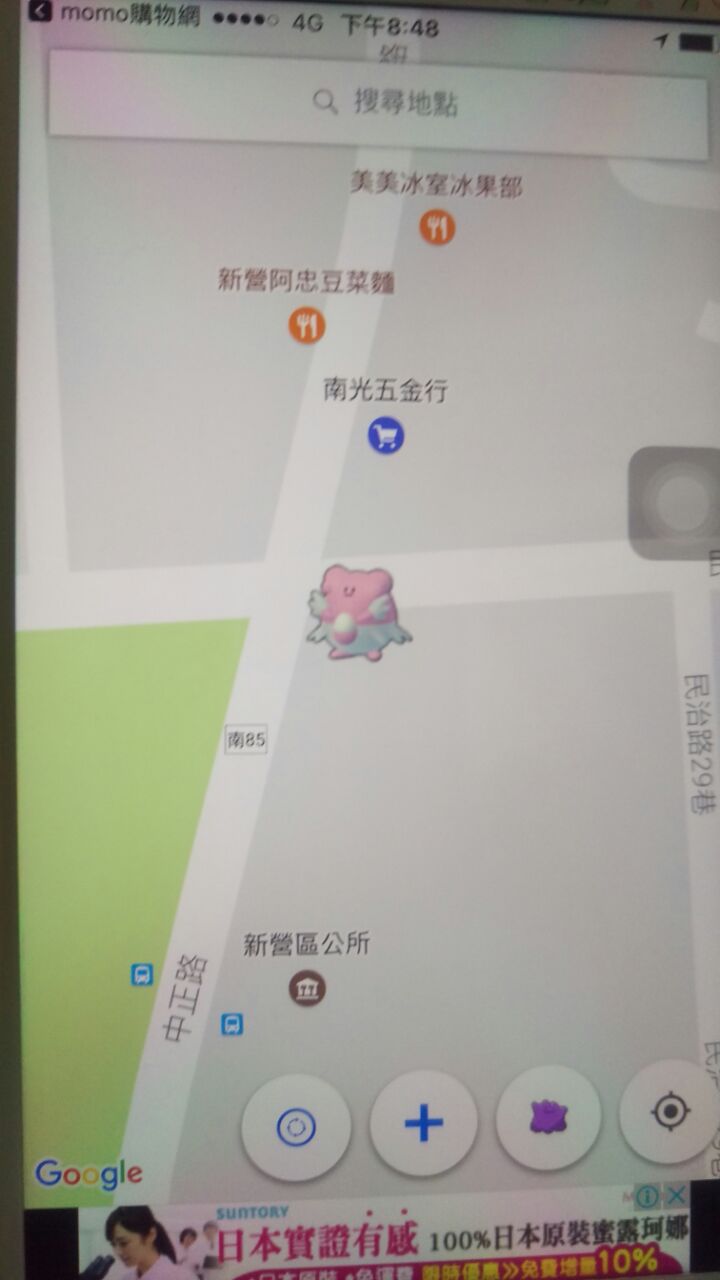Image resolution: width=720 pixels, height=1280 pixels.
Task: Open the ad info icon
Action: click(x=648, y=1196)
